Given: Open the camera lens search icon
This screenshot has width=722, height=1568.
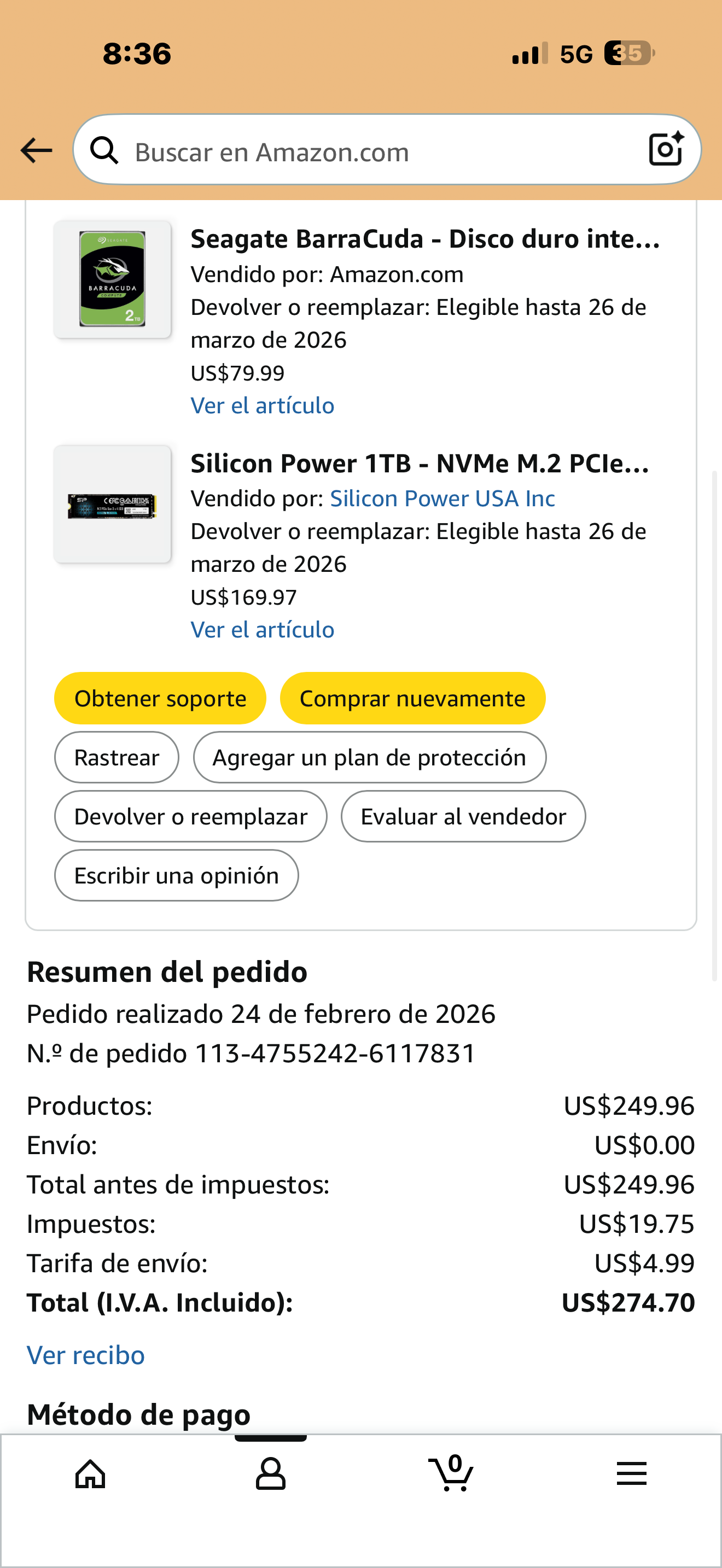Looking at the screenshot, I should pyautogui.click(x=665, y=149).
